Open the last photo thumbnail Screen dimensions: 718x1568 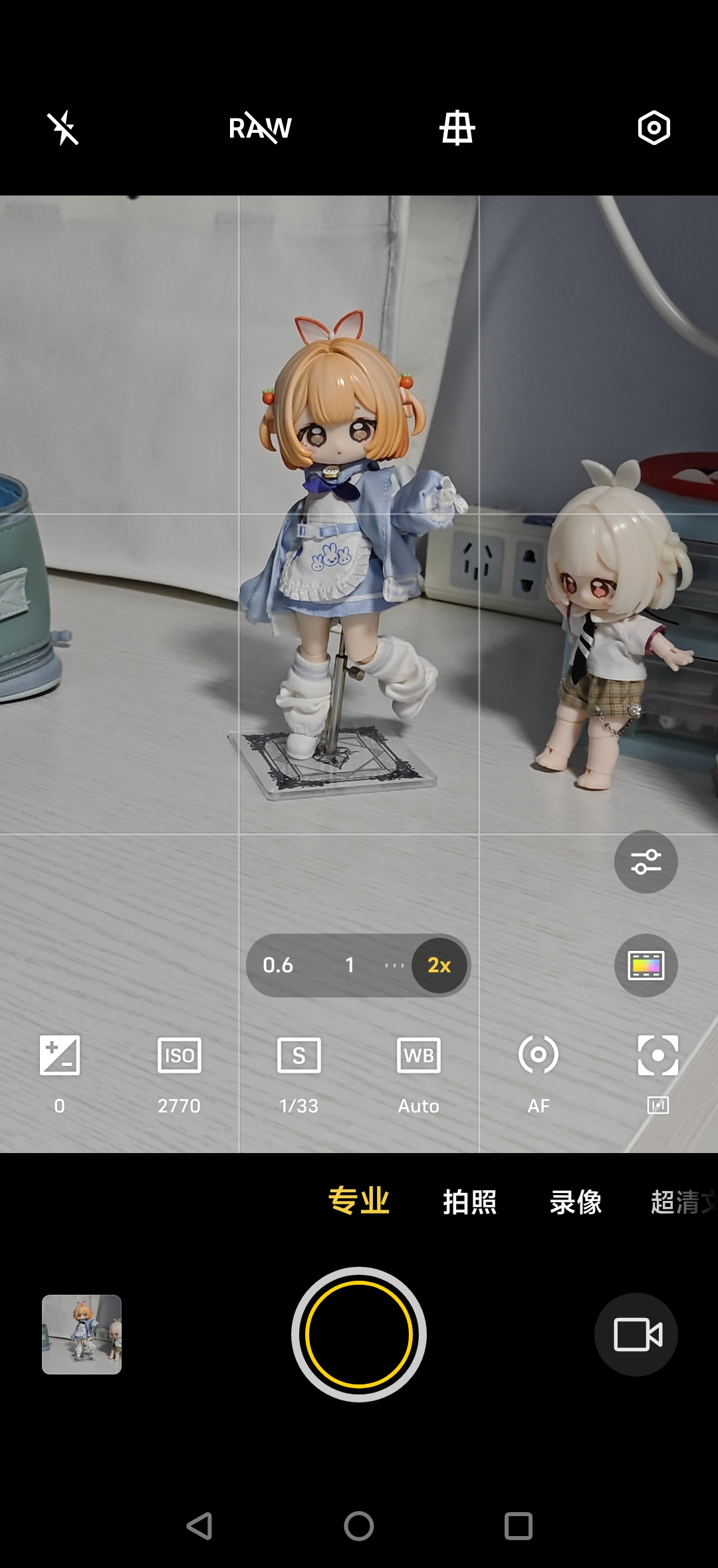[x=82, y=1335]
